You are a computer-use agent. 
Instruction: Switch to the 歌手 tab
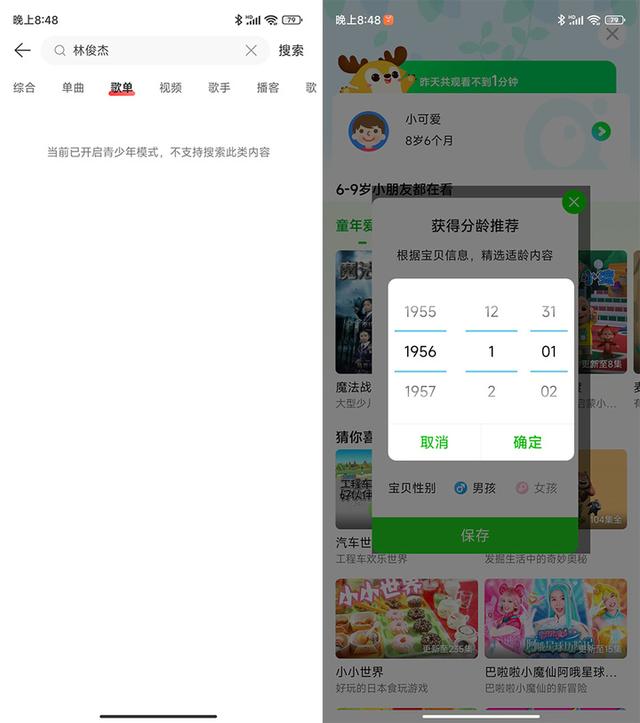click(x=219, y=88)
